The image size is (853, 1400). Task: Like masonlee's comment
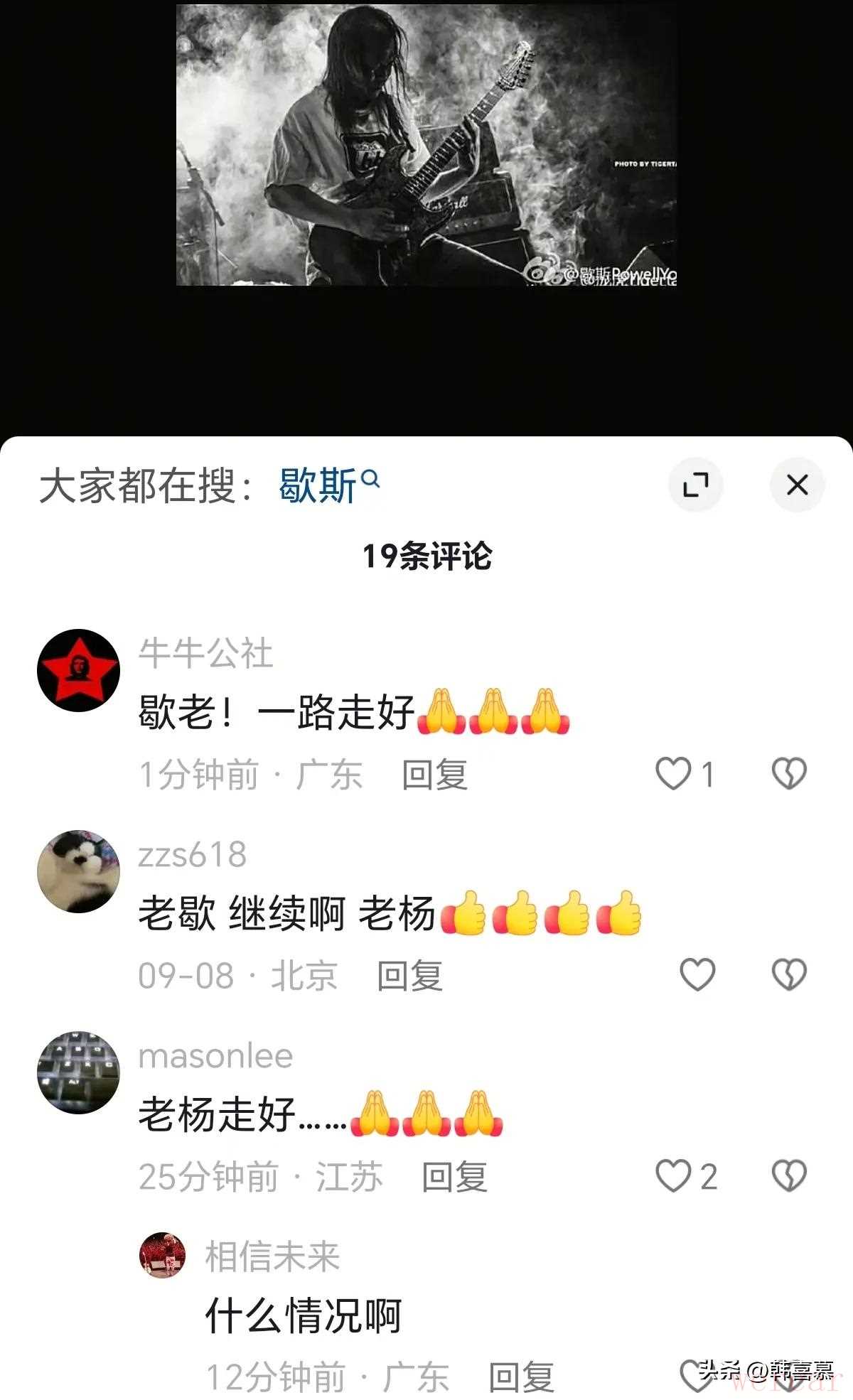click(x=673, y=1175)
